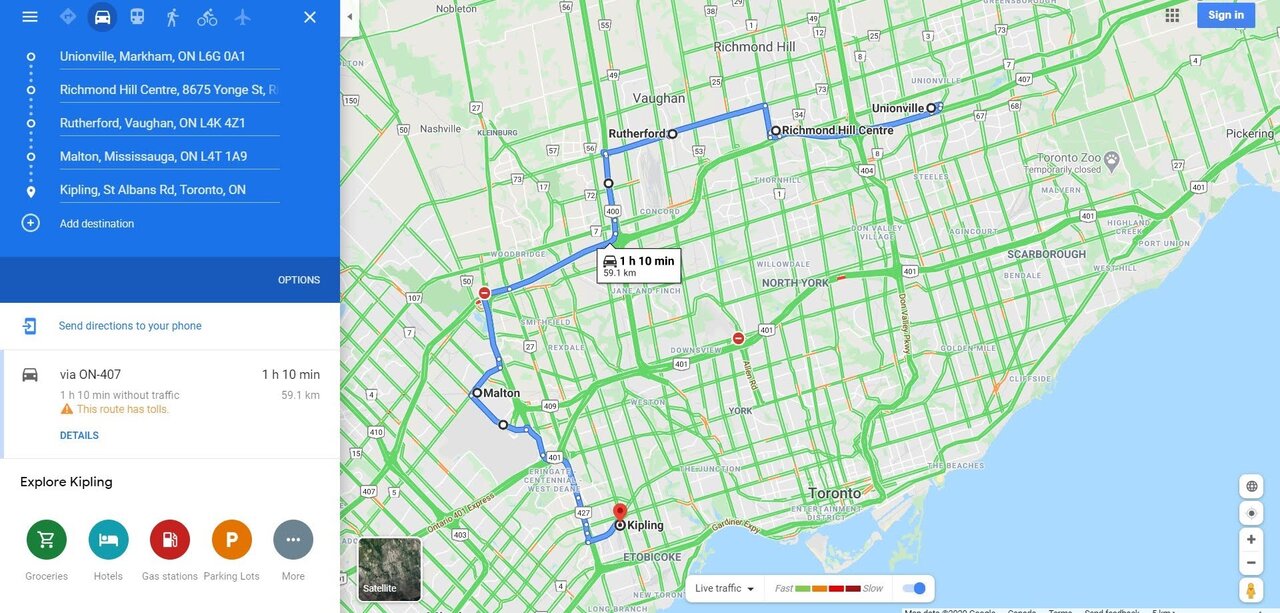The height and width of the screenshot is (613, 1280).
Task: Find Gas stations near Kipling
Action: coord(170,540)
